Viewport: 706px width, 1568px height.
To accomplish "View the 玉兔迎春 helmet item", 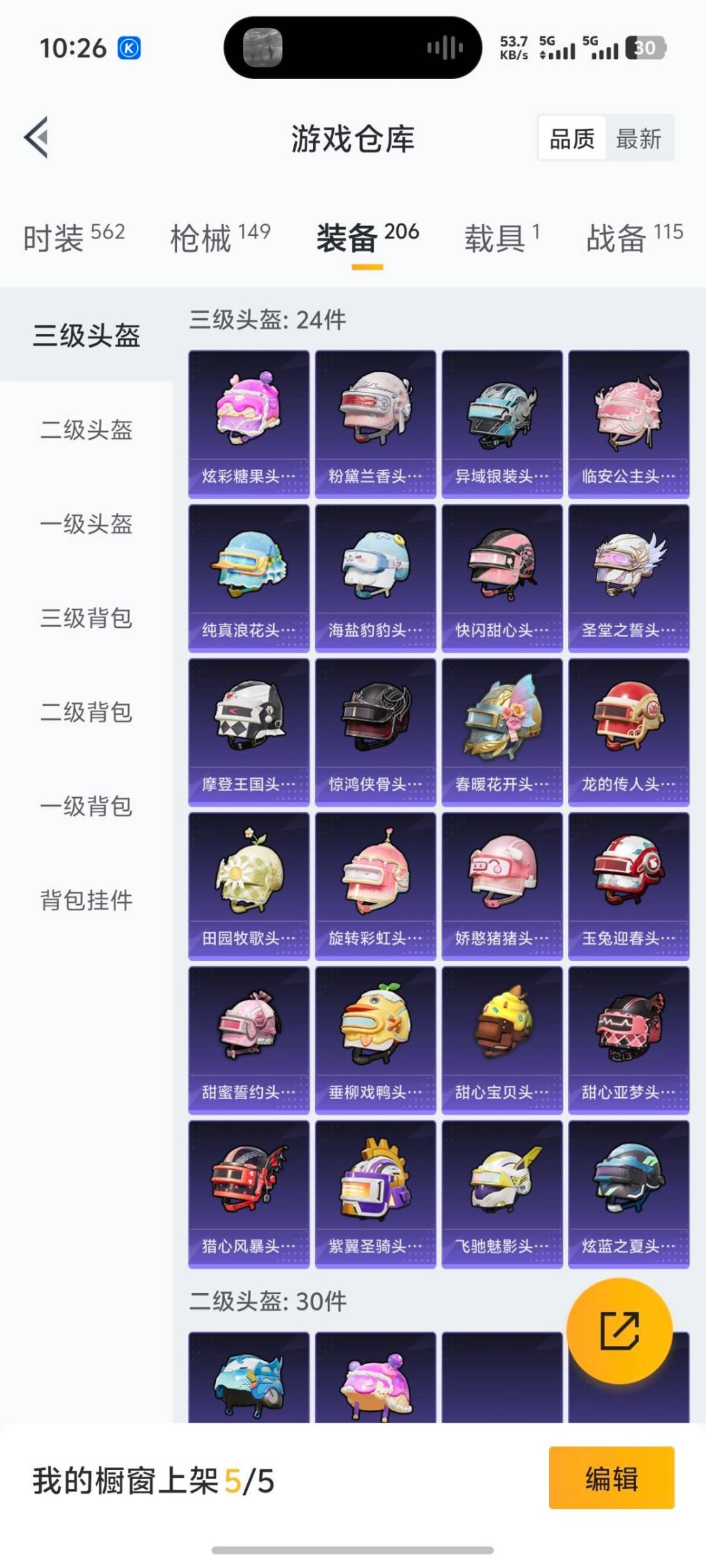I will tap(629, 882).
